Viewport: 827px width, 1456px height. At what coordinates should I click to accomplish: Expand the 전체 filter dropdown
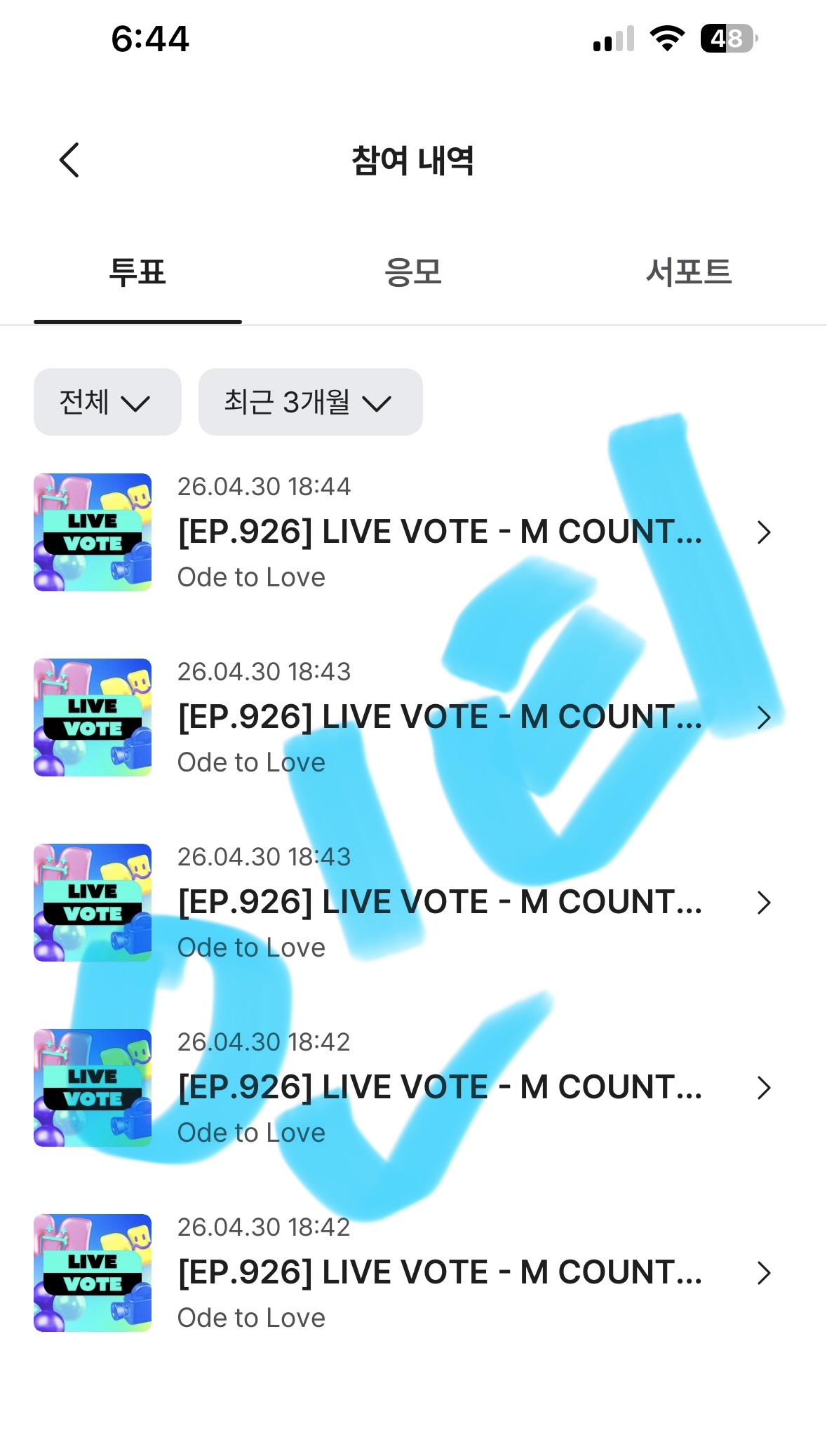coord(107,402)
